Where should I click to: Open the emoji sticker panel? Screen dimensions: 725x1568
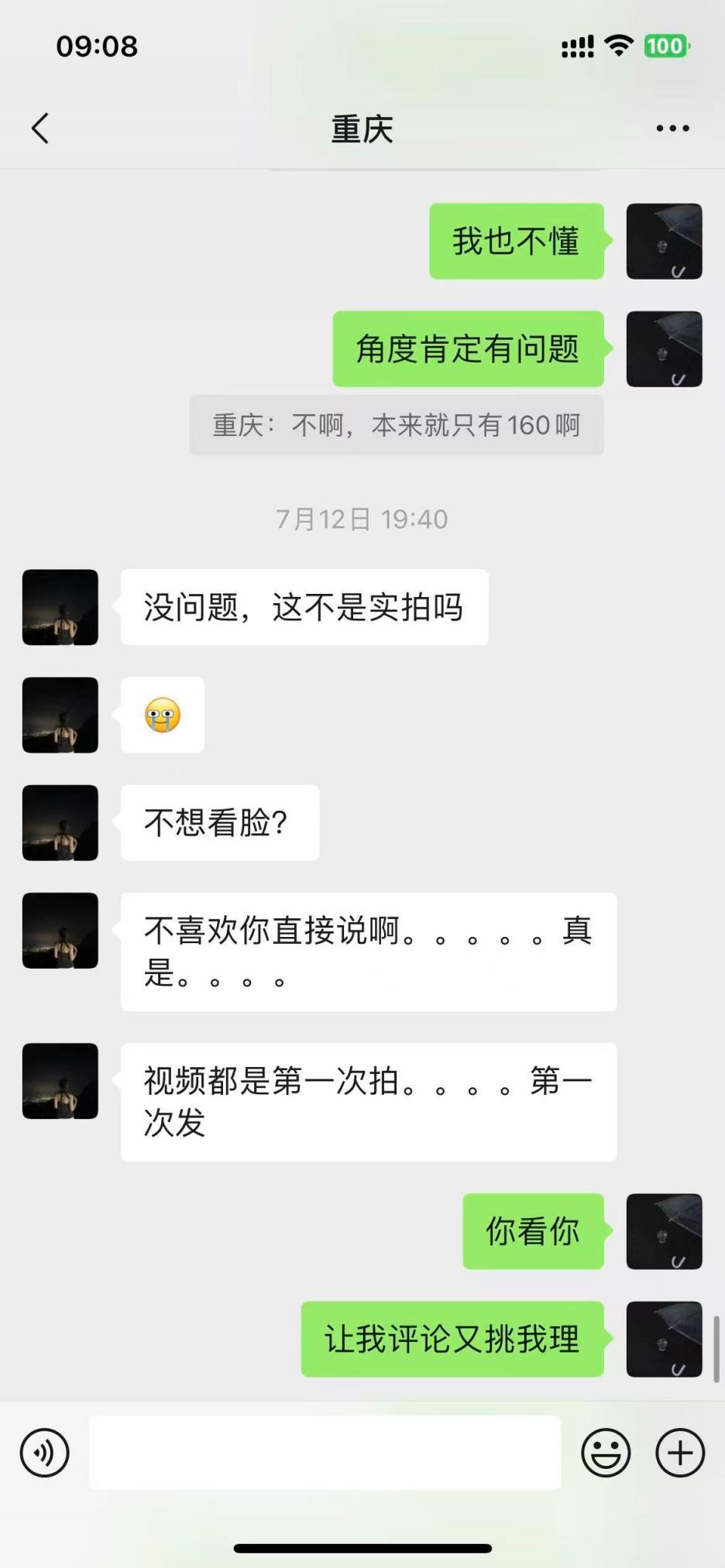(606, 1453)
